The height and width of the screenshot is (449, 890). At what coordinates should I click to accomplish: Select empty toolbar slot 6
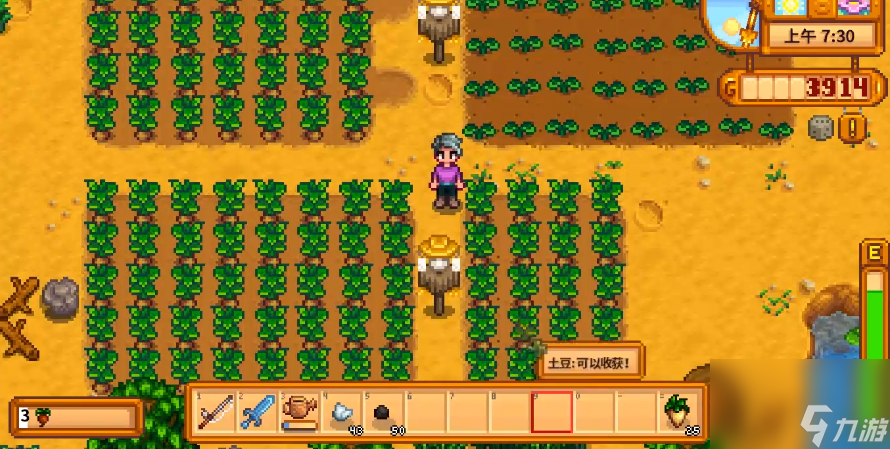click(425, 411)
